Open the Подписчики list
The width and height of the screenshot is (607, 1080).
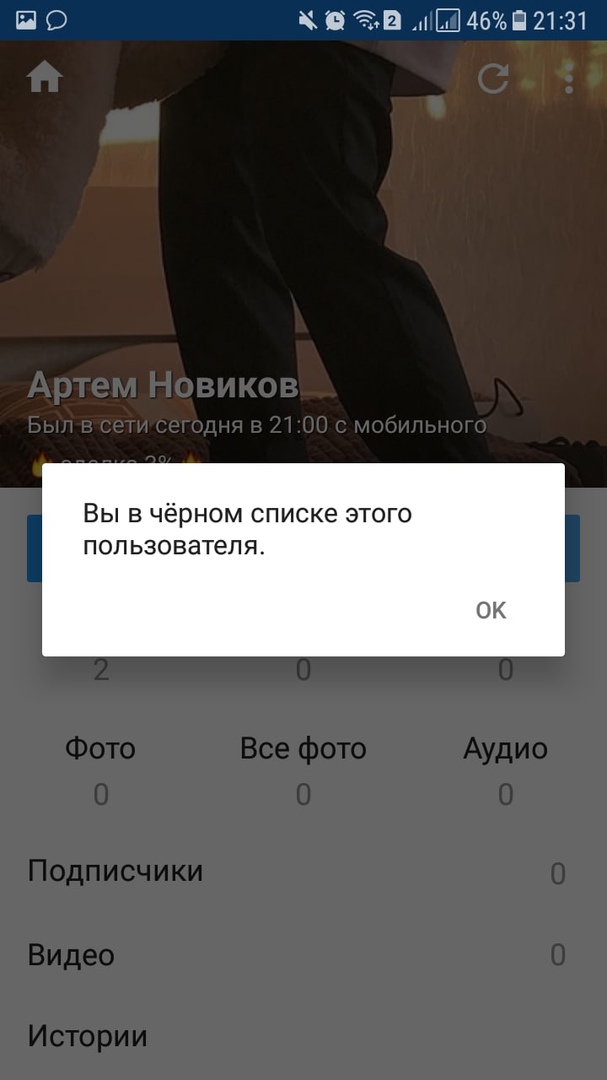point(115,871)
